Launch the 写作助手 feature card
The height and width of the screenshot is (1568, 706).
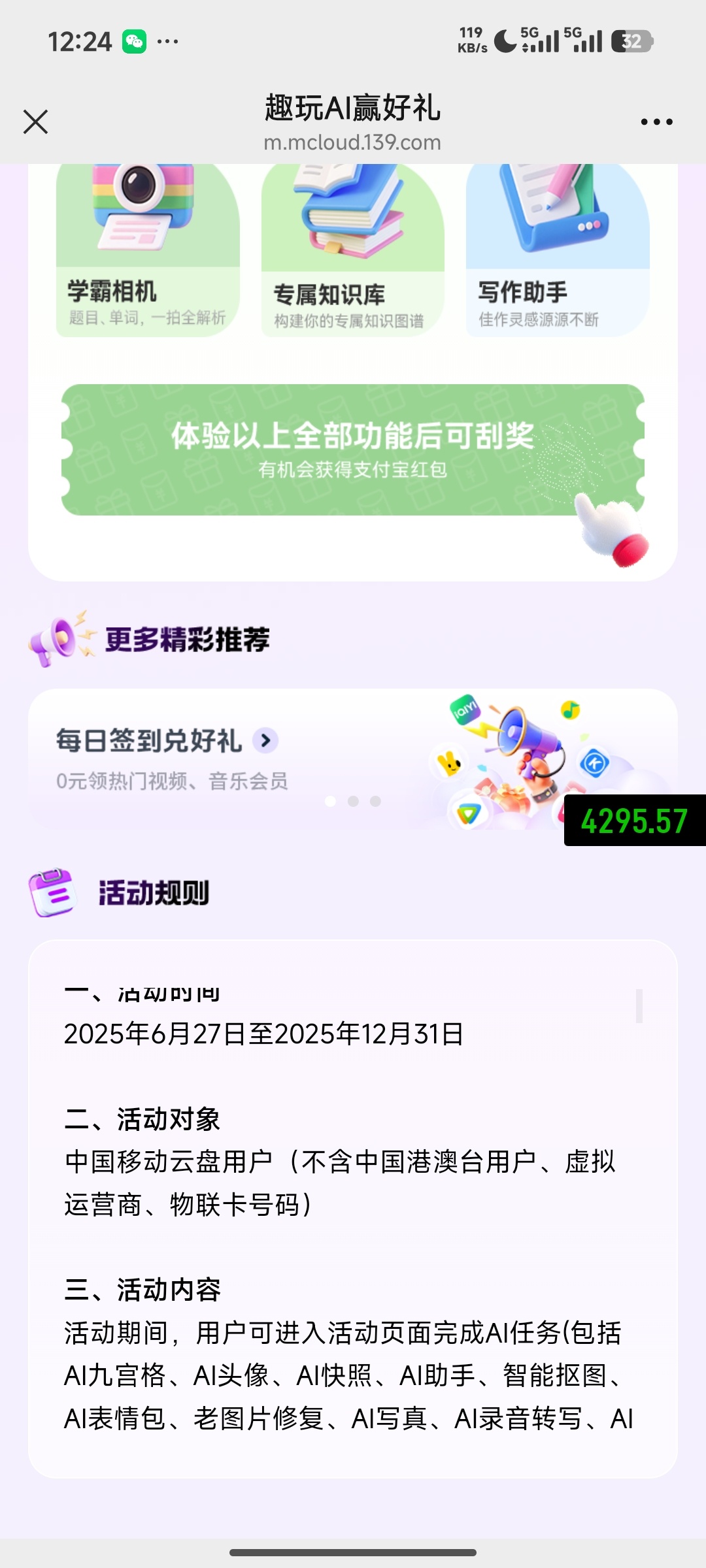pos(557,251)
